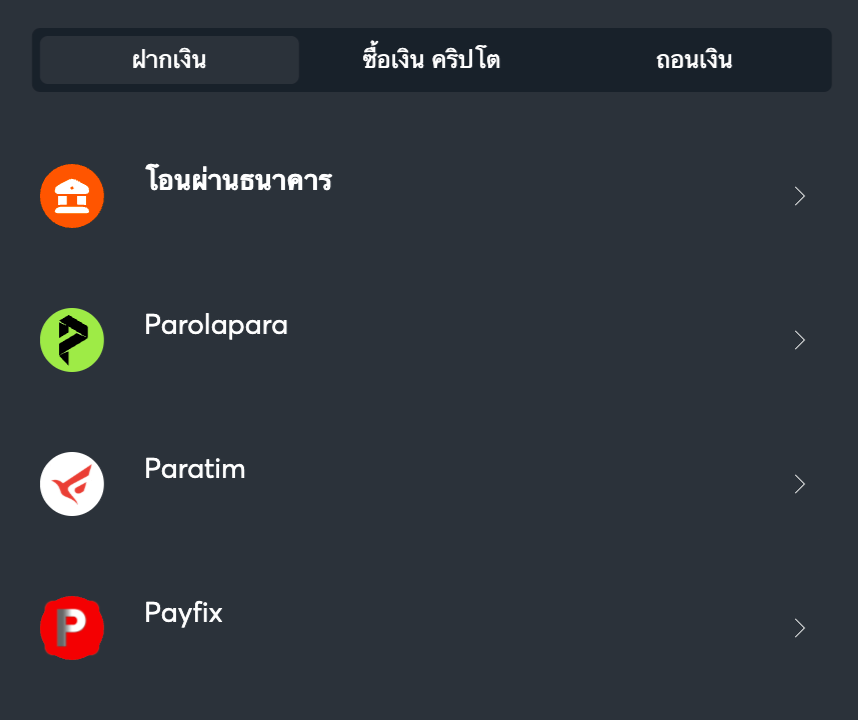The image size is (858, 720).
Task: Select the ถอนเงิน tab
Action: [x=694, y=60]
